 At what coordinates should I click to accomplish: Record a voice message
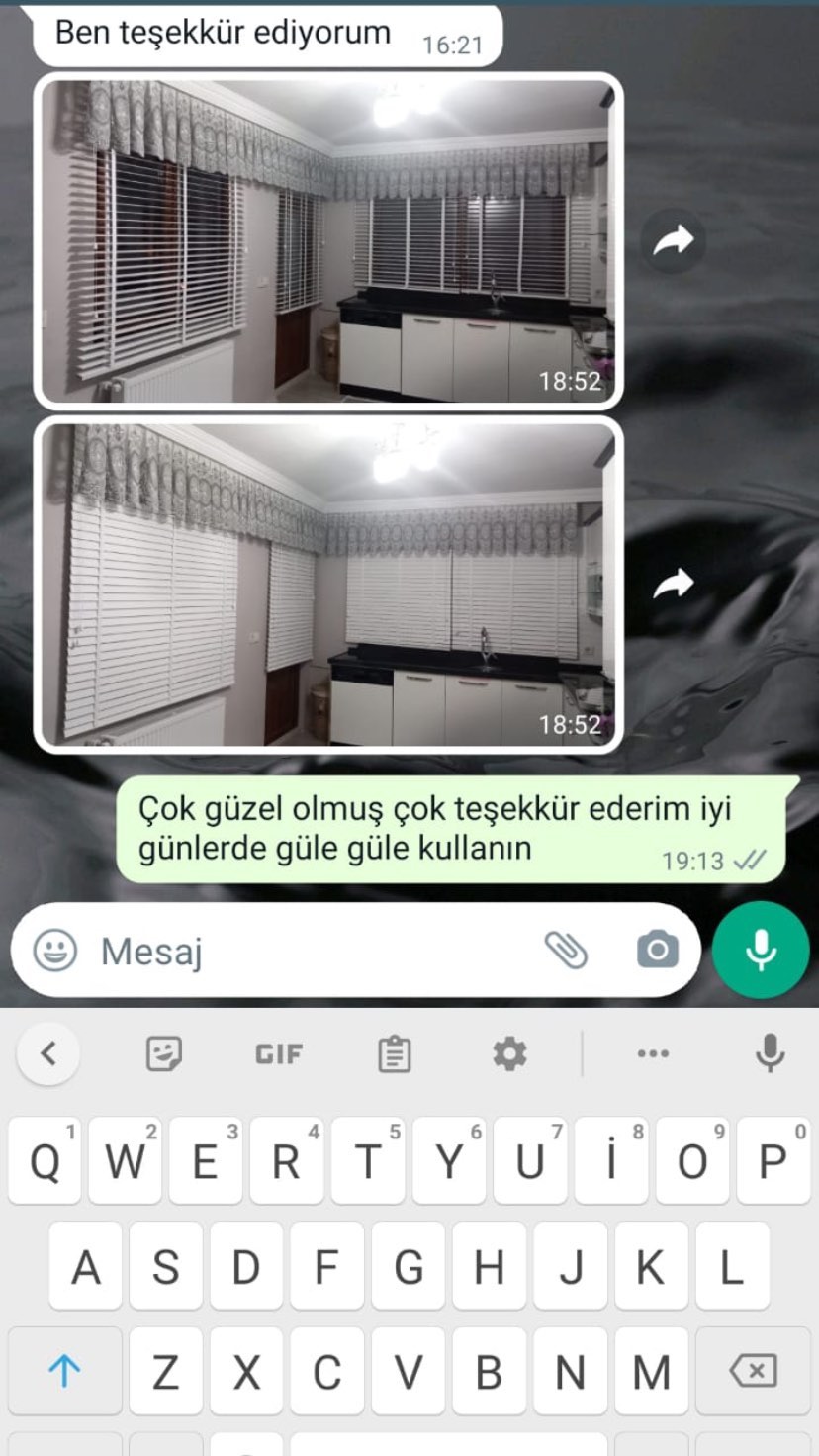click(761, 952)
